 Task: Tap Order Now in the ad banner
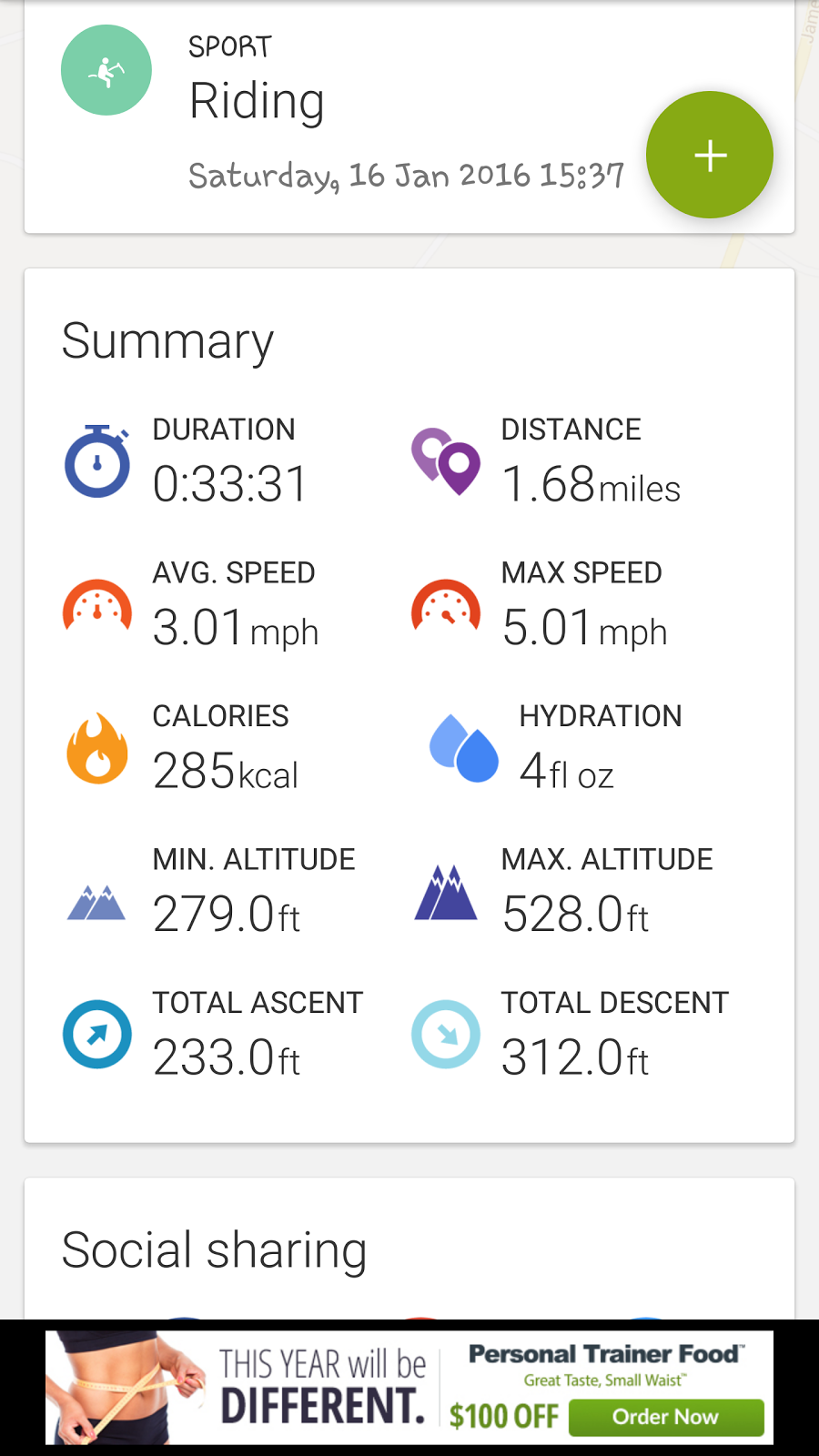point(665,1417)
